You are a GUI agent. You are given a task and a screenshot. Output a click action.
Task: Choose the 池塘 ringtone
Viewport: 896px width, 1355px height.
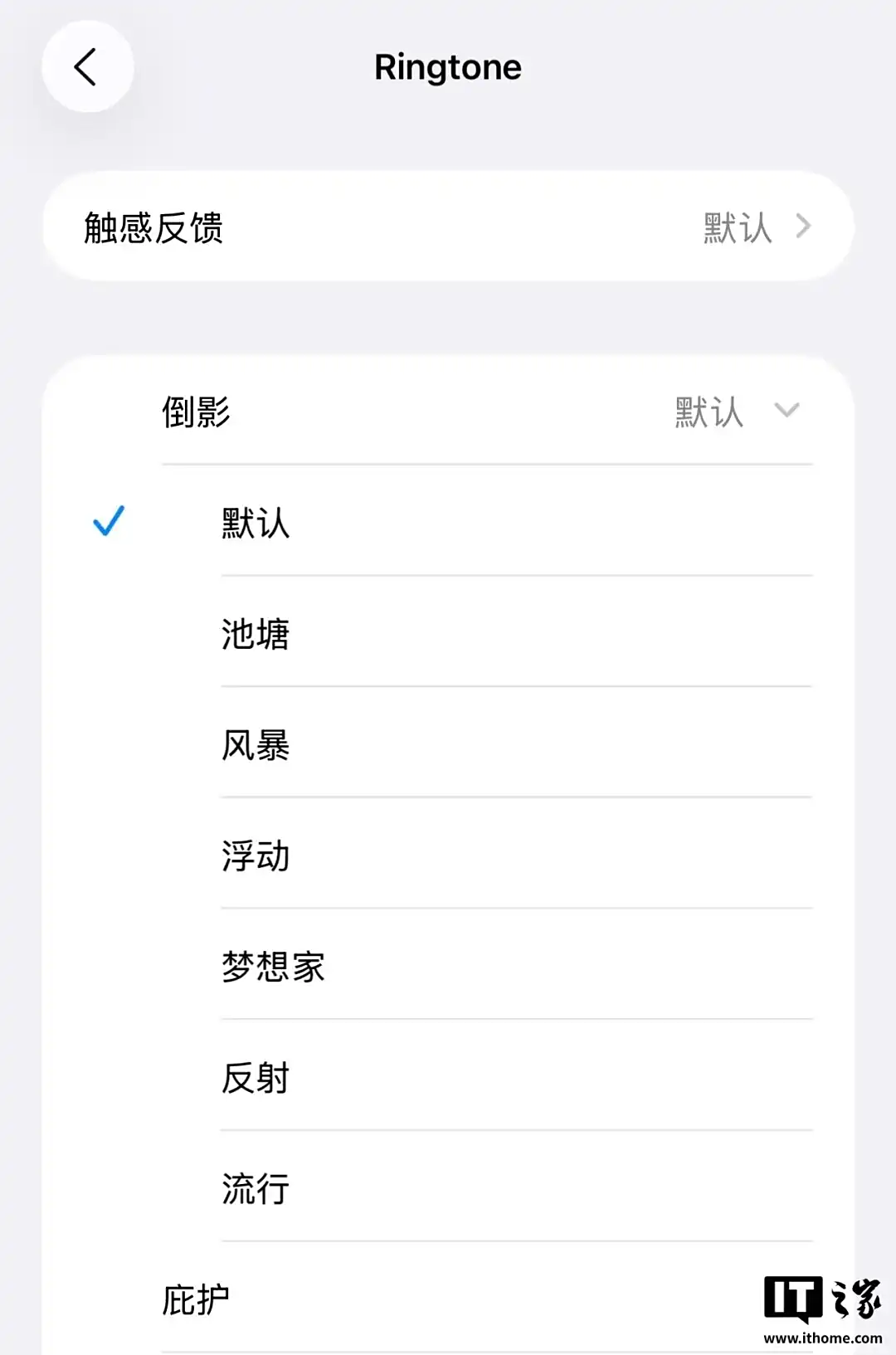pyautogui.click(x=256, y=634)
